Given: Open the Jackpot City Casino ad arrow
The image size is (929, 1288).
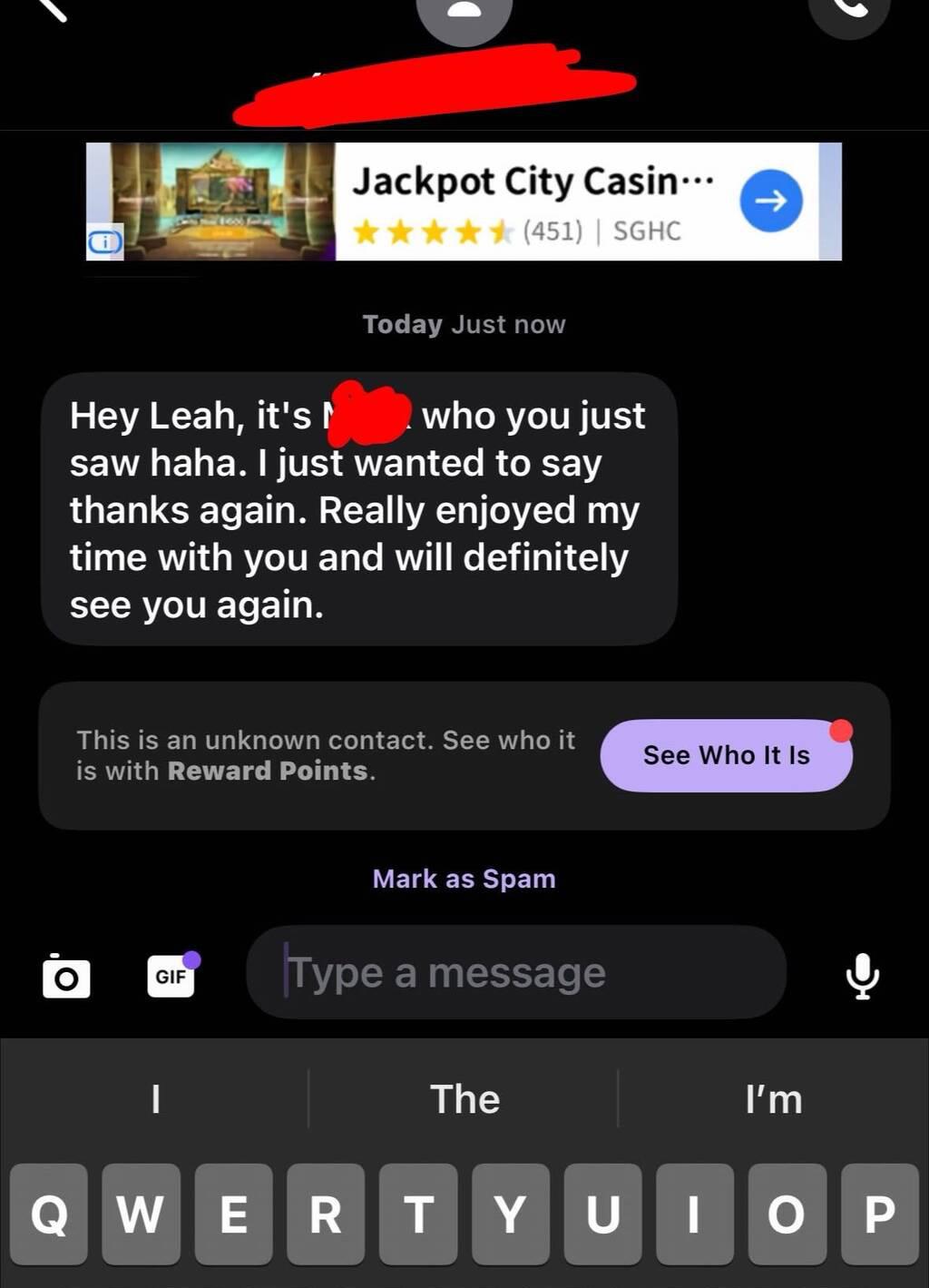Looking at the screenshot, I should point(771,201).
